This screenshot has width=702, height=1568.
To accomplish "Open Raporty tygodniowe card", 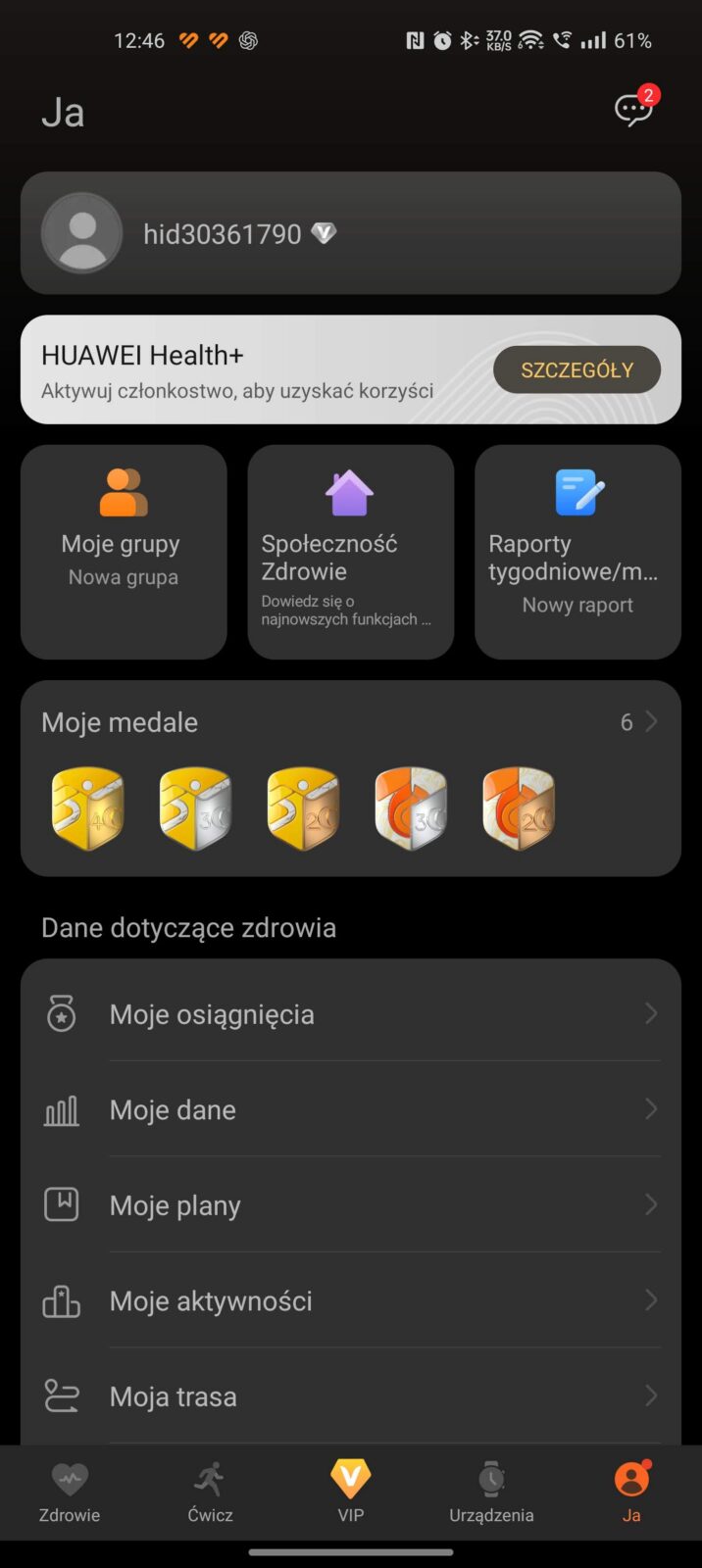I will pyautogui.click(x=577, y=551).
